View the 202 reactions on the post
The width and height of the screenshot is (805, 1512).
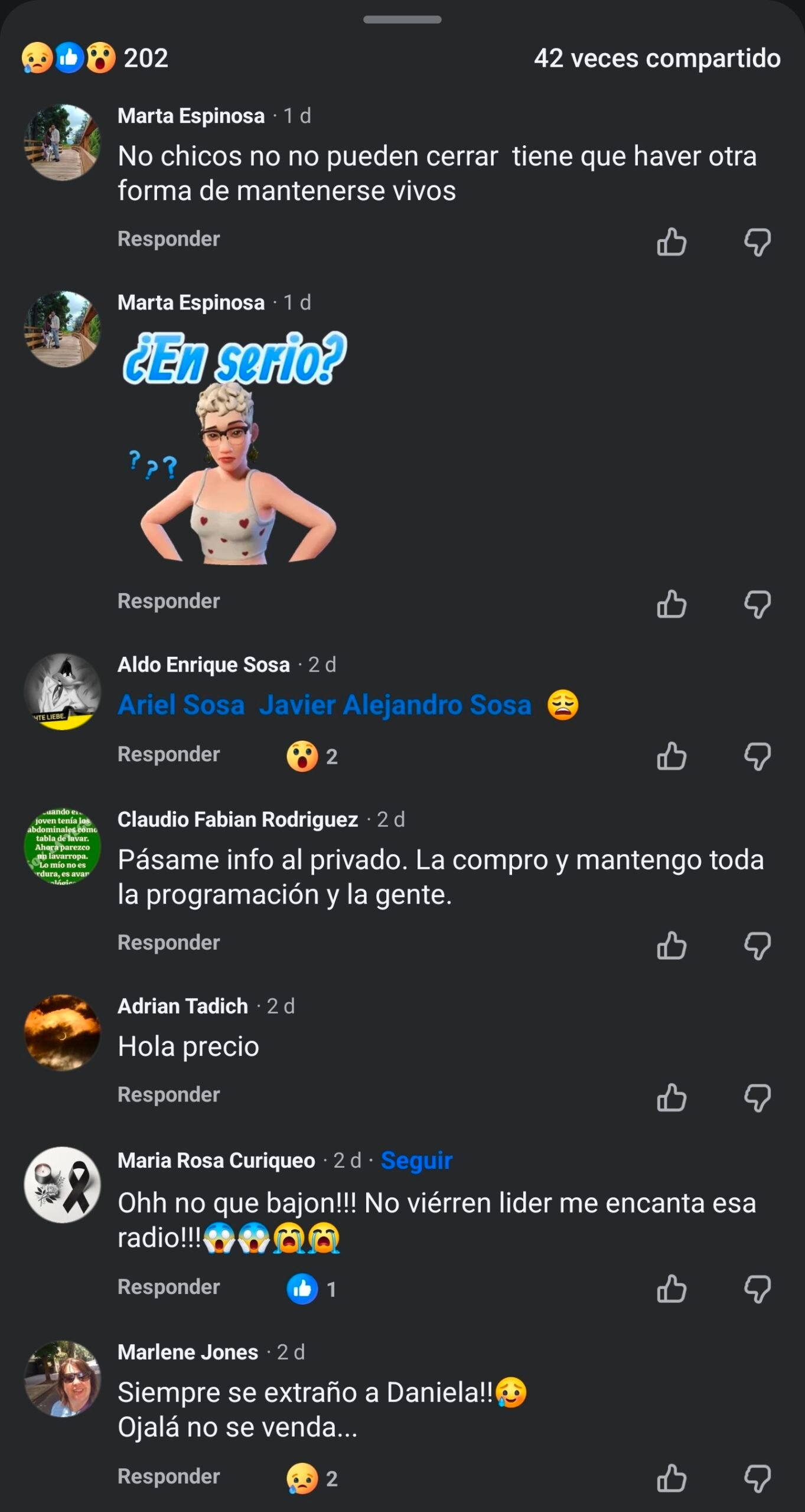96,58
